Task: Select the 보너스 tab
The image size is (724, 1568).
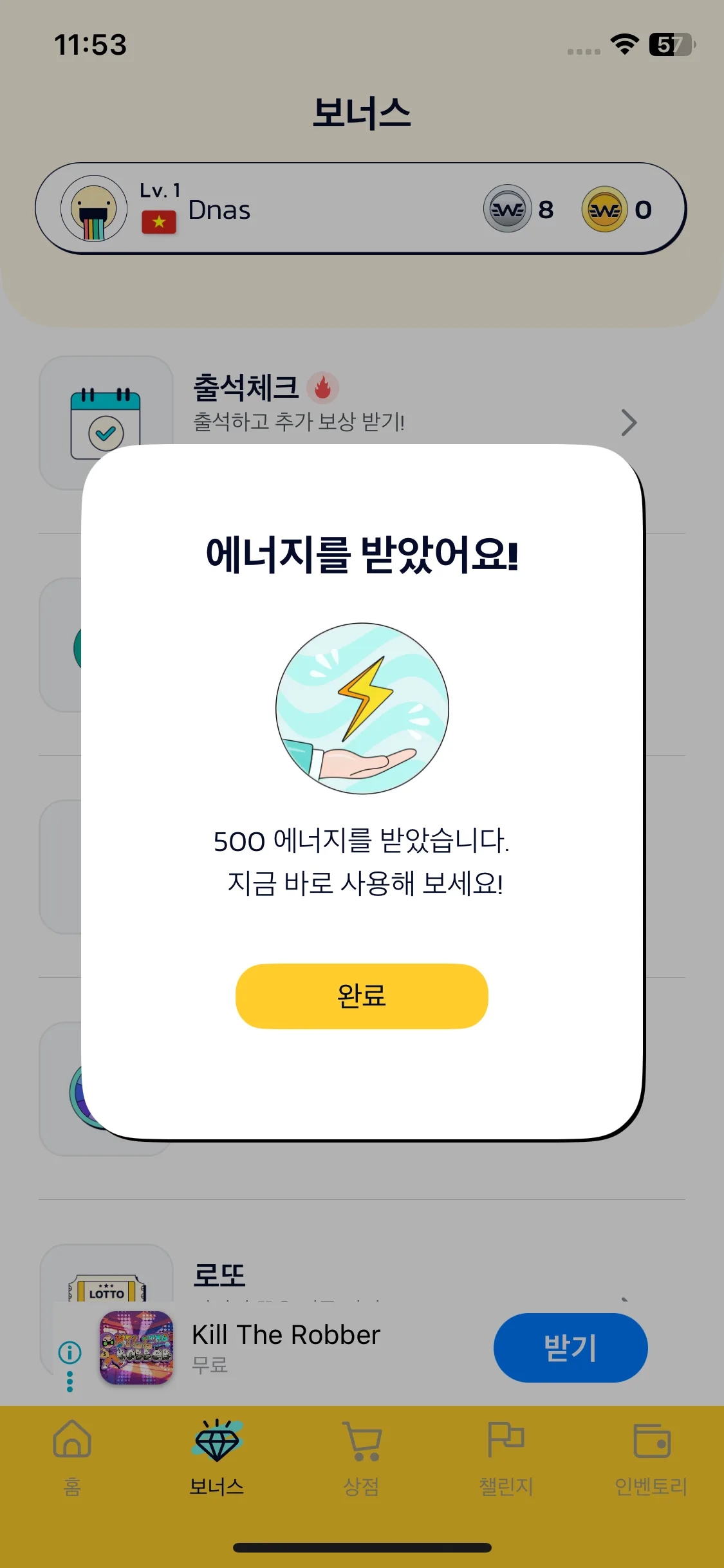Action: (x=217, y=1457)
